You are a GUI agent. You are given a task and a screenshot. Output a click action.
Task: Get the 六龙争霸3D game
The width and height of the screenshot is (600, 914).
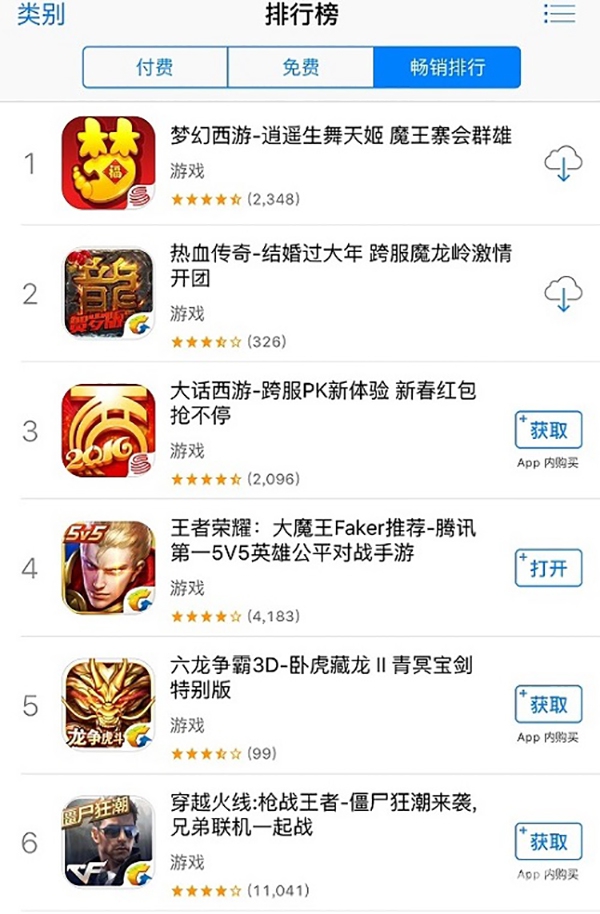(548, 705)
